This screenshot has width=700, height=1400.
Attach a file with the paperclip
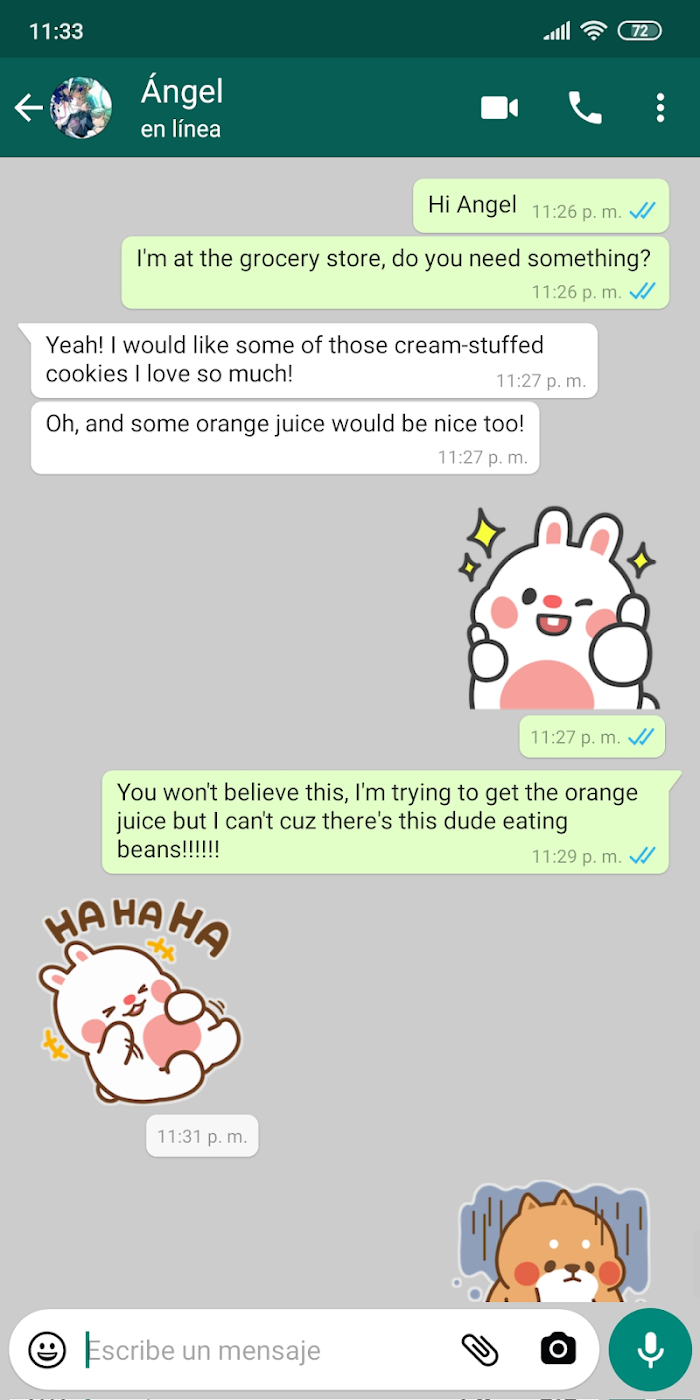[x=480, y=1350]
